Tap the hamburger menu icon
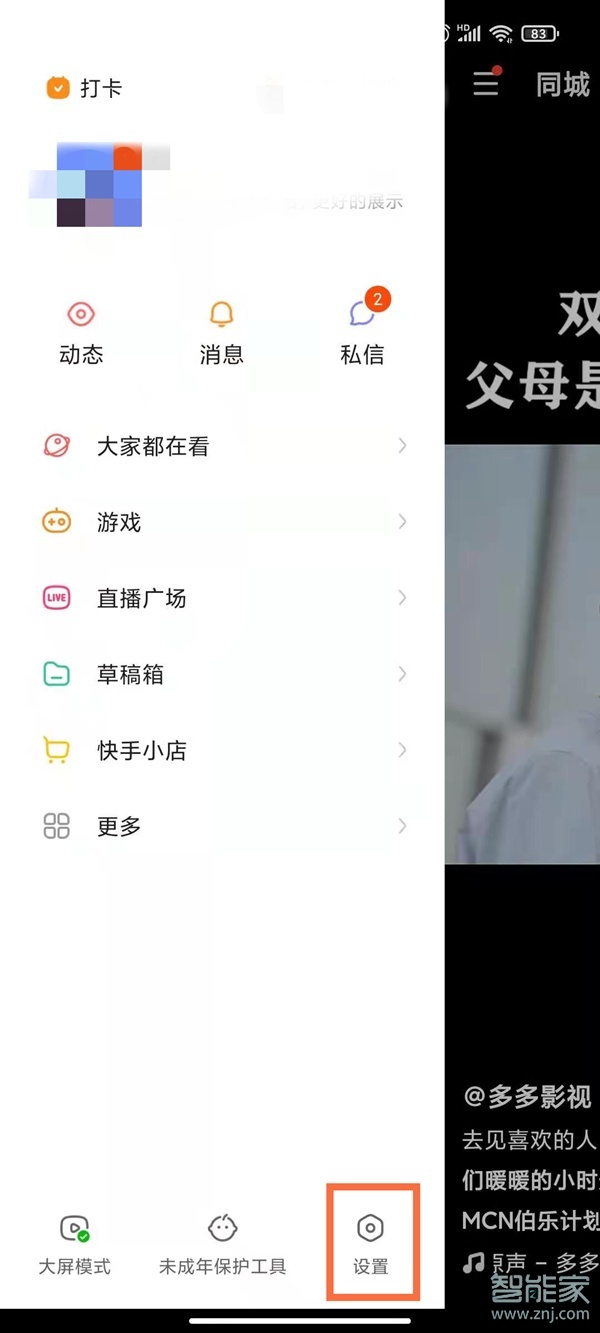Viewport: 600px width, 1333px height. click(x=486, y=84)
